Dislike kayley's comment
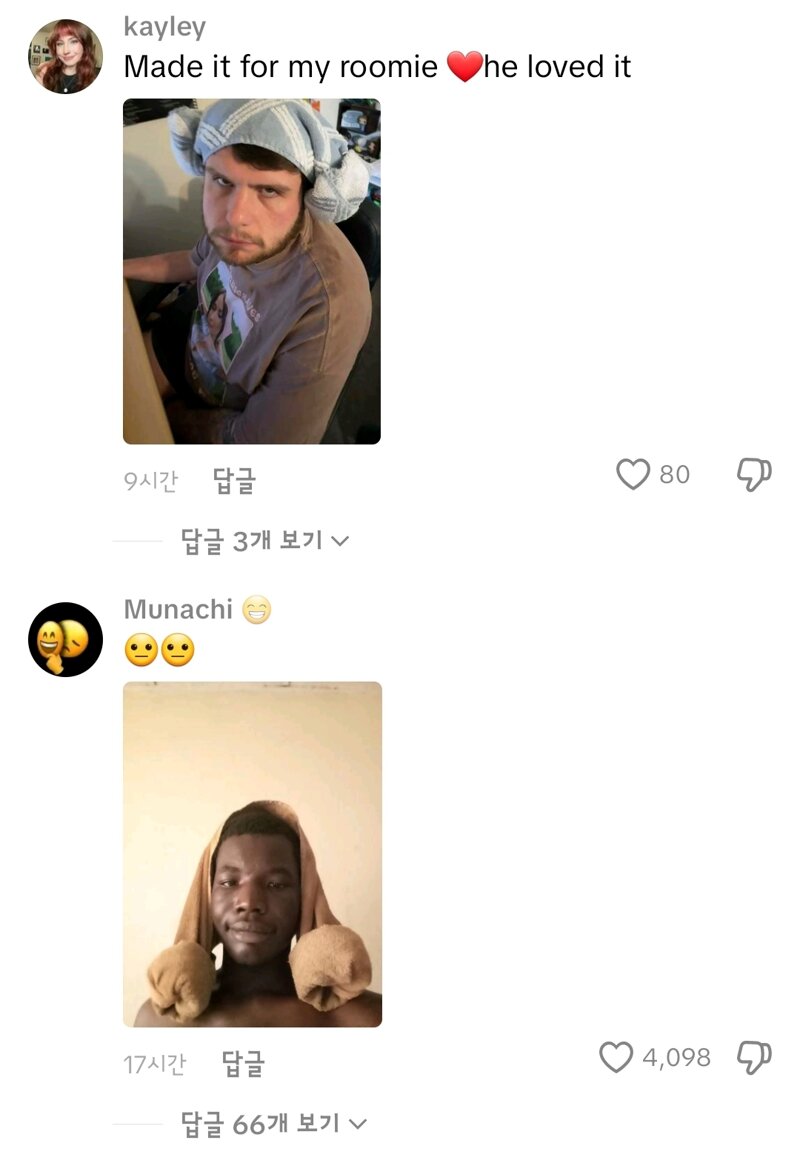The image size is (800, 1166). tap(754, 475)
